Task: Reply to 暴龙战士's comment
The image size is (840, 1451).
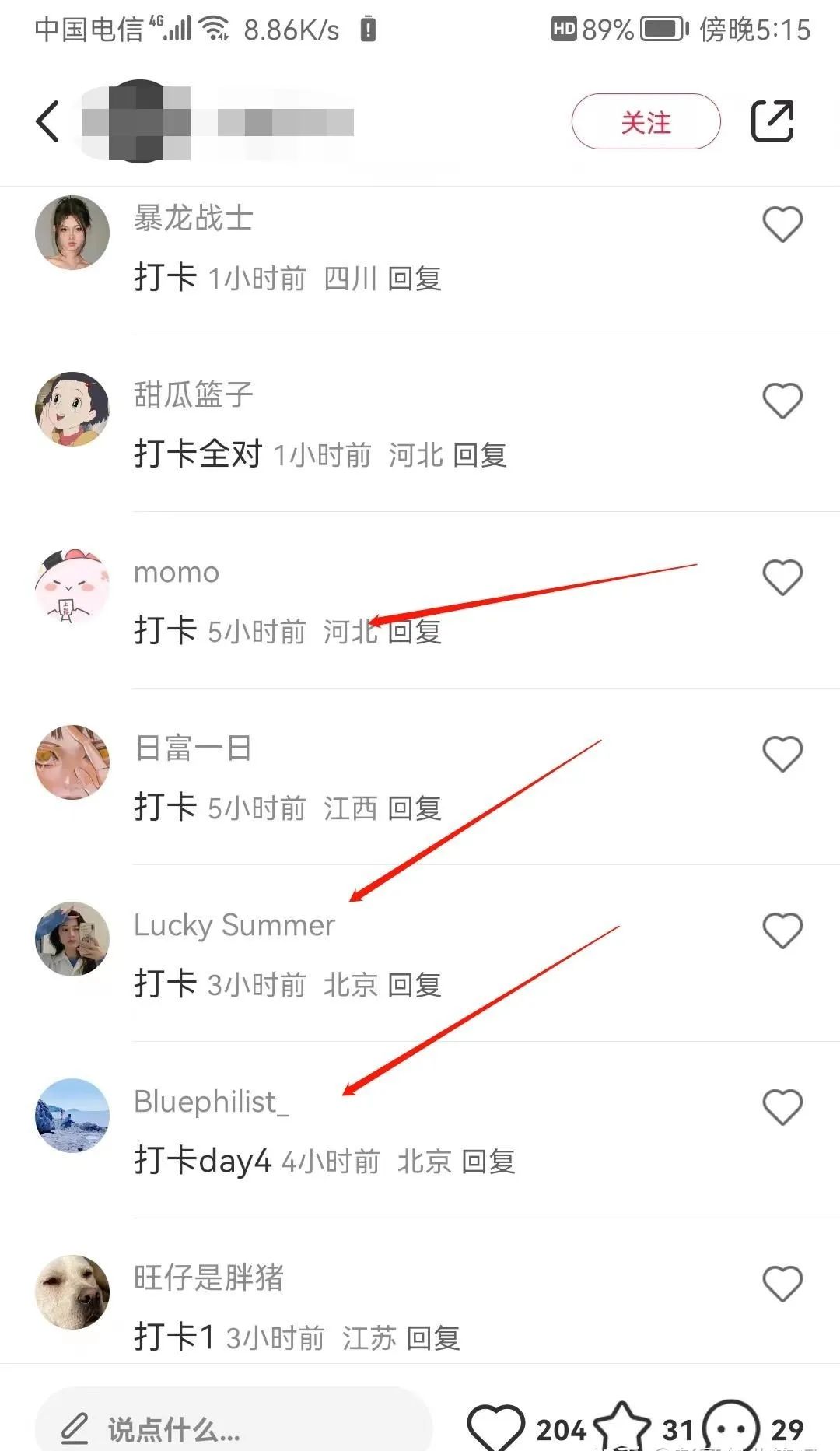Action: point(415,279)
